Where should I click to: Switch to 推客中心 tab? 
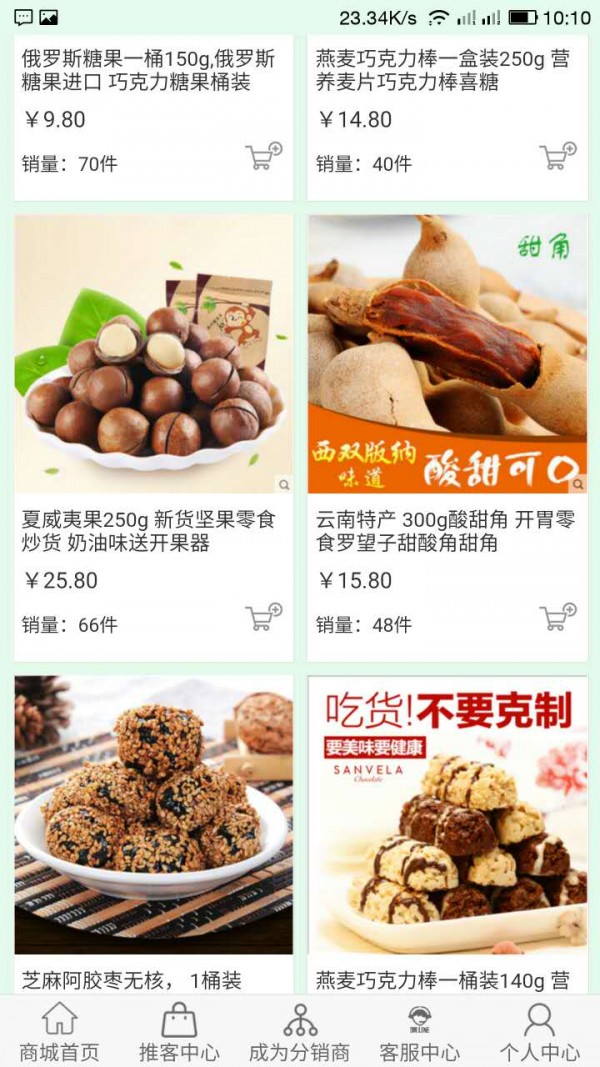coord(179,1032)
